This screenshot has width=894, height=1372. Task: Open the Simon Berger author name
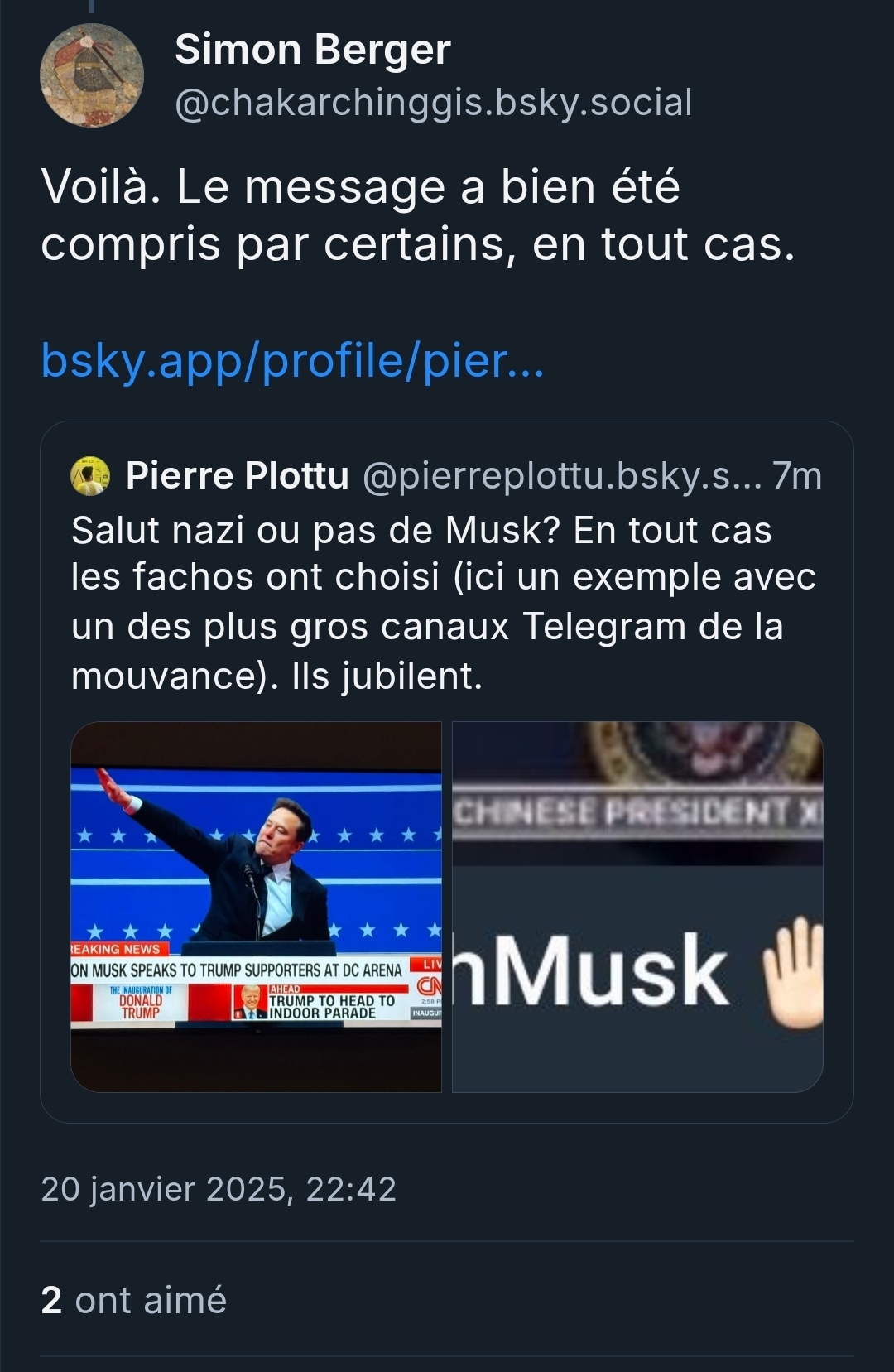coord(313,50)
